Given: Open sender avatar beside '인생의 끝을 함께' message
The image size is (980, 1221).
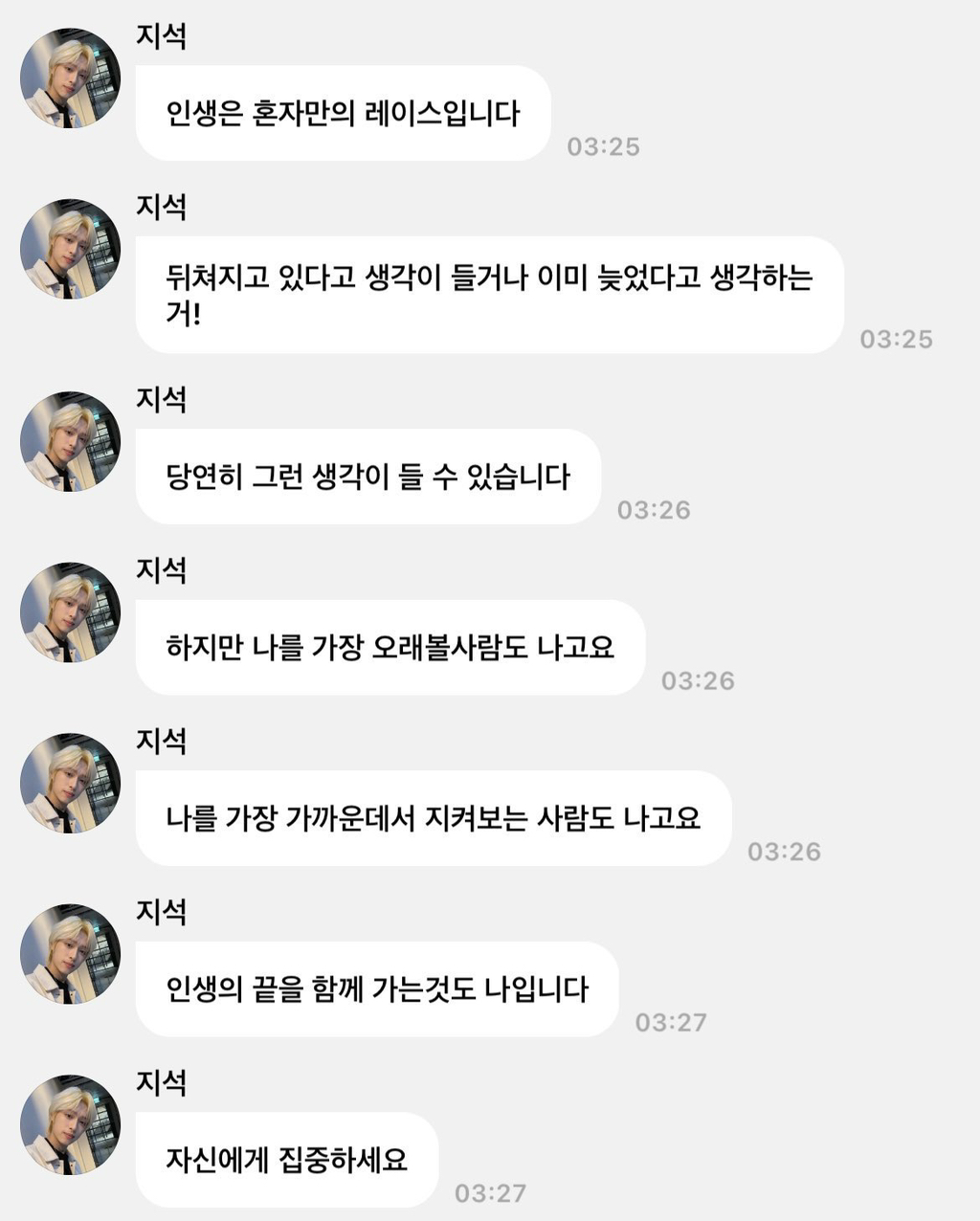Looking at the screenshot, I should tap(70, 954).
